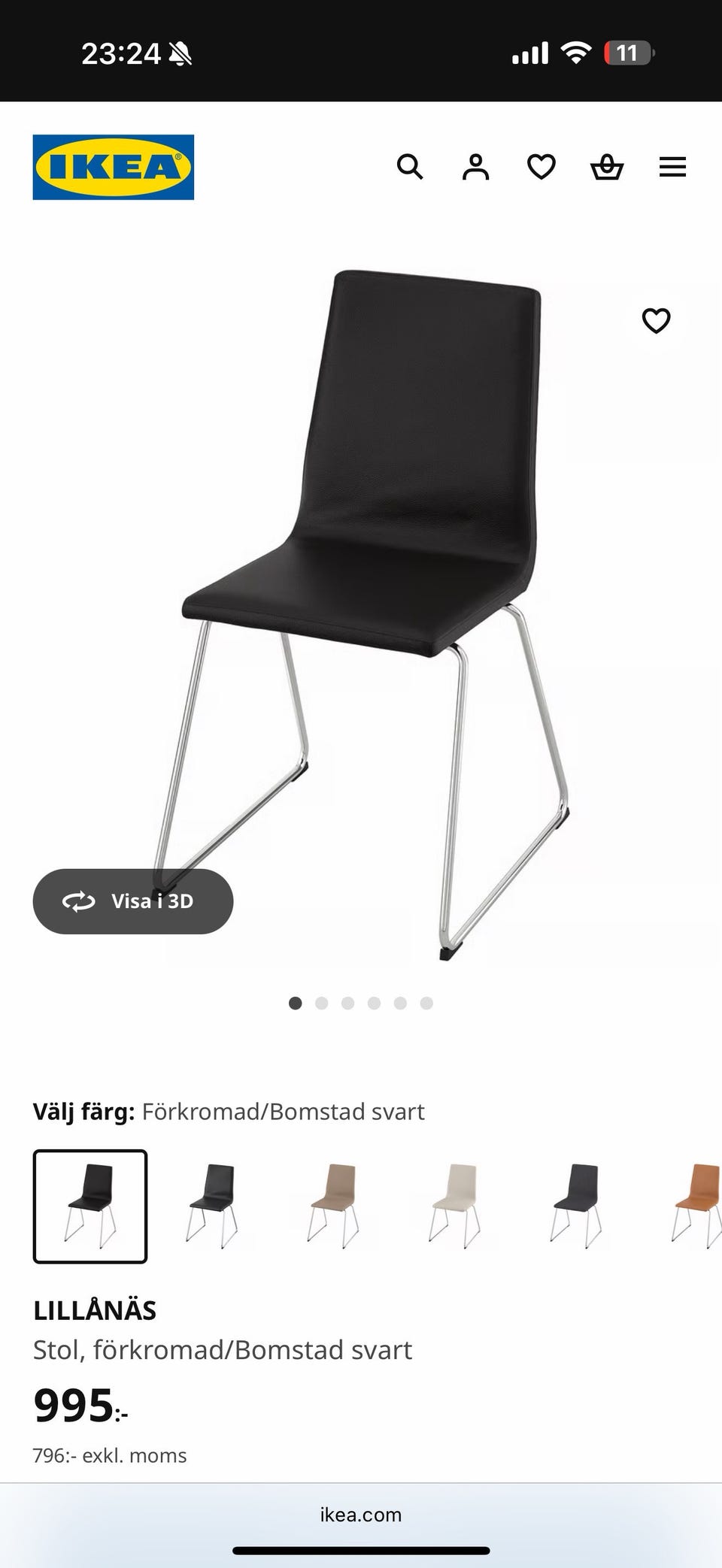Select the first carousel dot indicator
Image resolution: width=722 pixels, height=1568 pixels.
(x=295, y=1003)
